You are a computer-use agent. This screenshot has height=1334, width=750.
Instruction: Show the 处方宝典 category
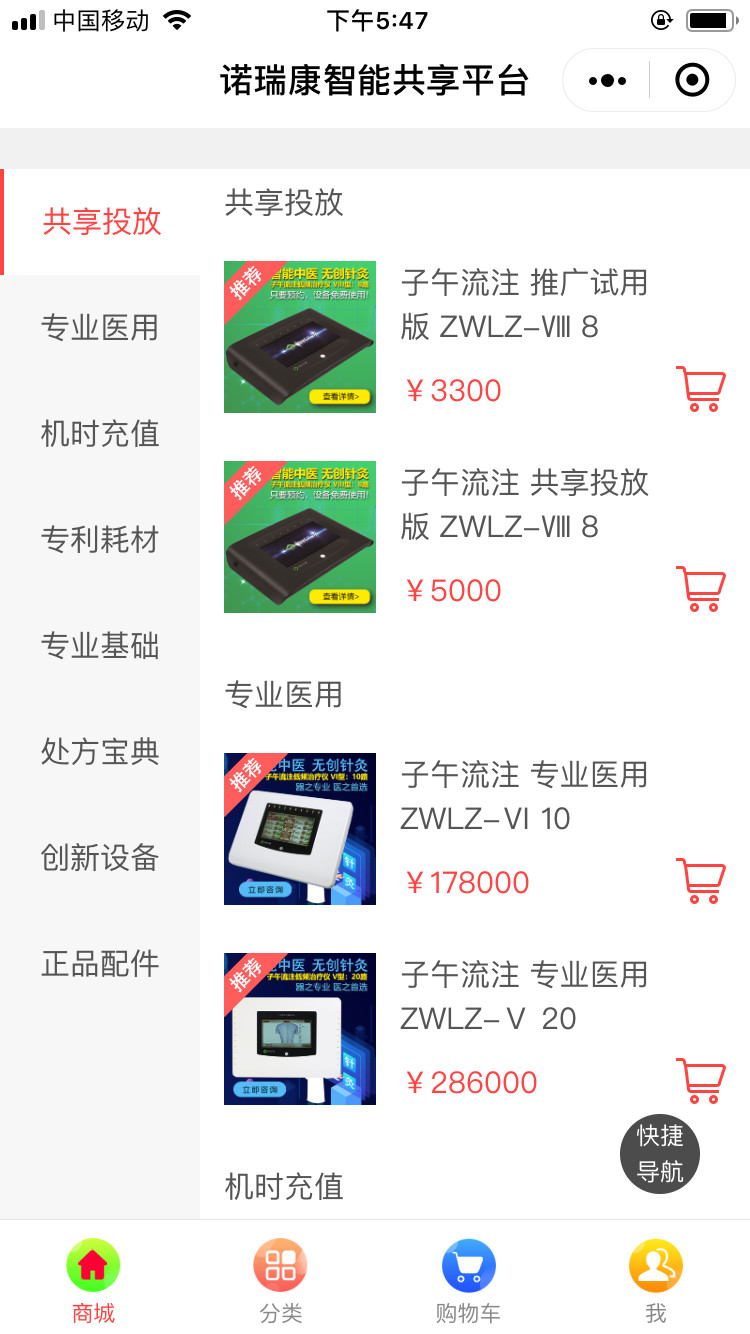[100, 752]
